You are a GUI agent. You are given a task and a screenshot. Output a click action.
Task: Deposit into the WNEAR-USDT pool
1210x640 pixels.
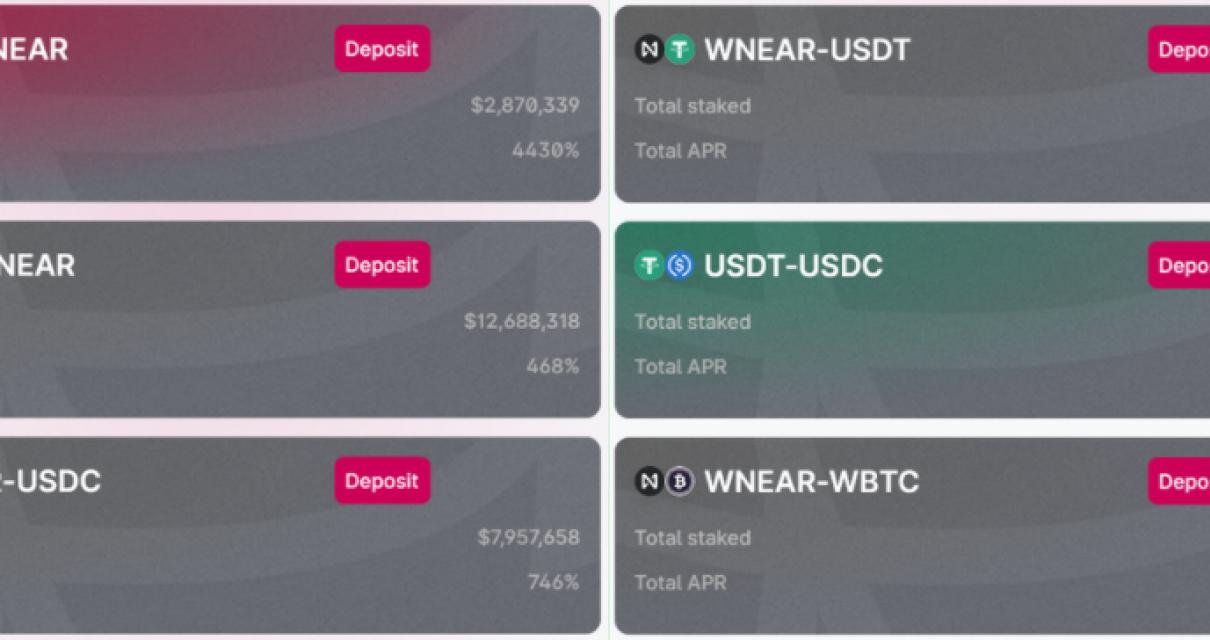(1181, 50)
